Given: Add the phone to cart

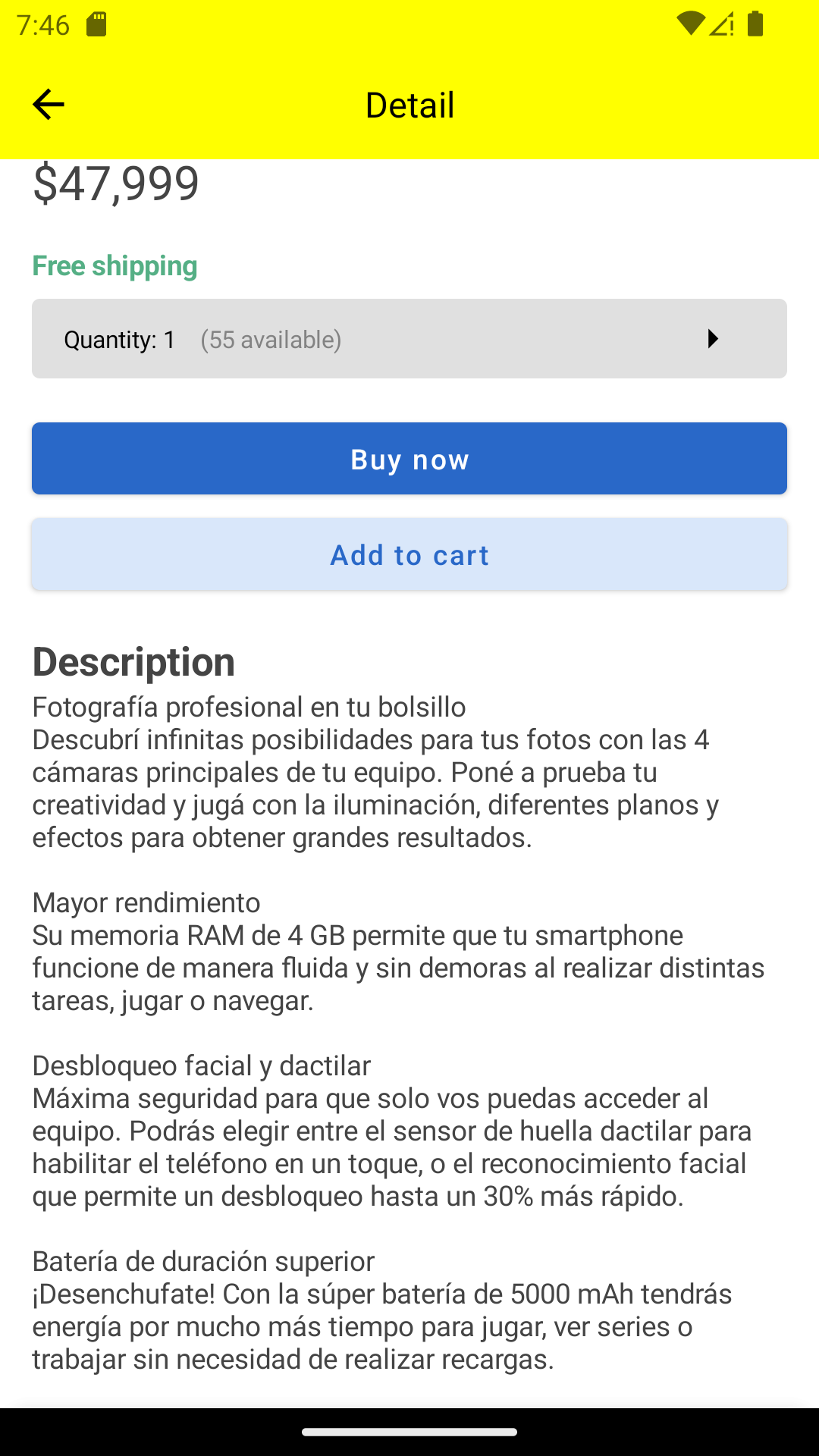Looking at the screenshot, I should tap(409, 554).
